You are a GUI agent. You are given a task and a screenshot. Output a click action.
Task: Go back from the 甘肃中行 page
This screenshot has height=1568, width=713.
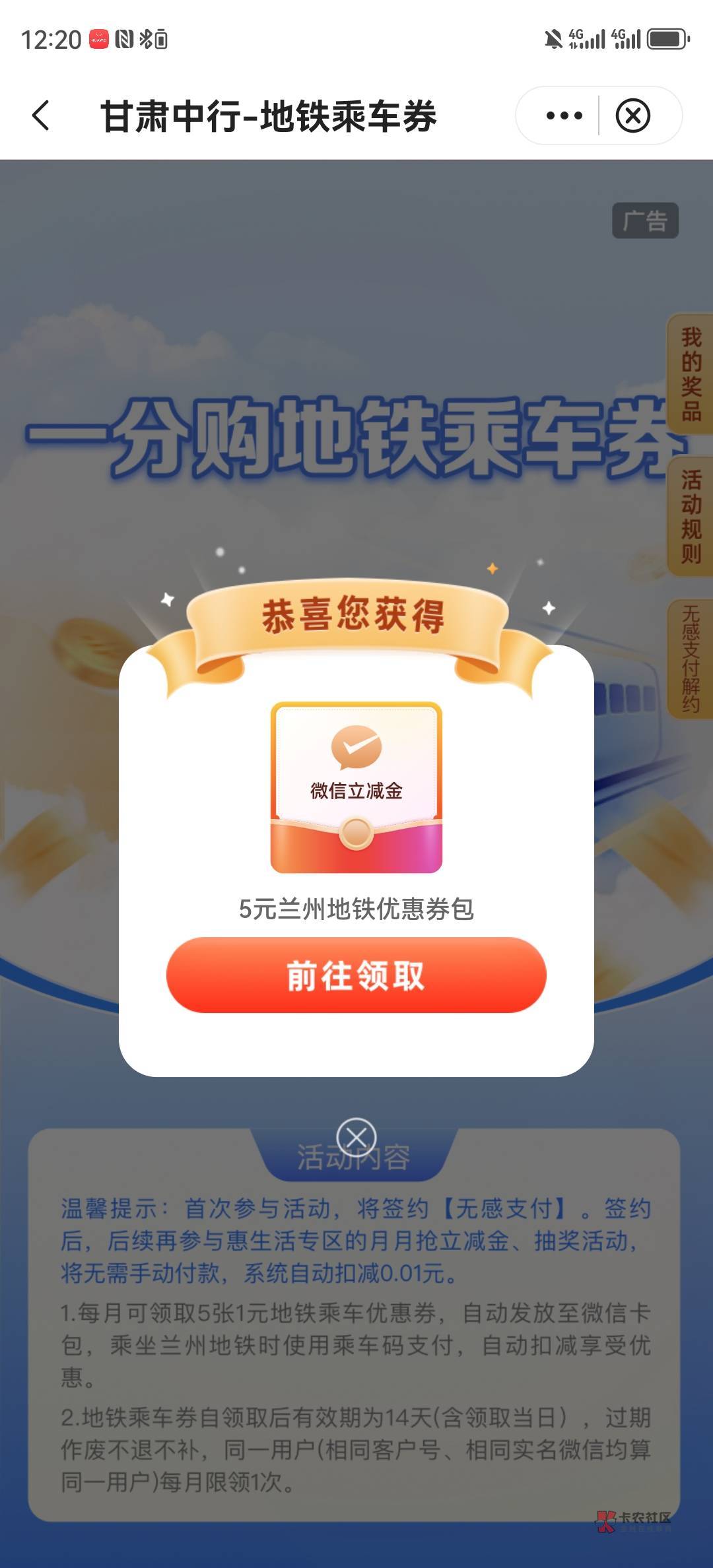click(41, 115)
